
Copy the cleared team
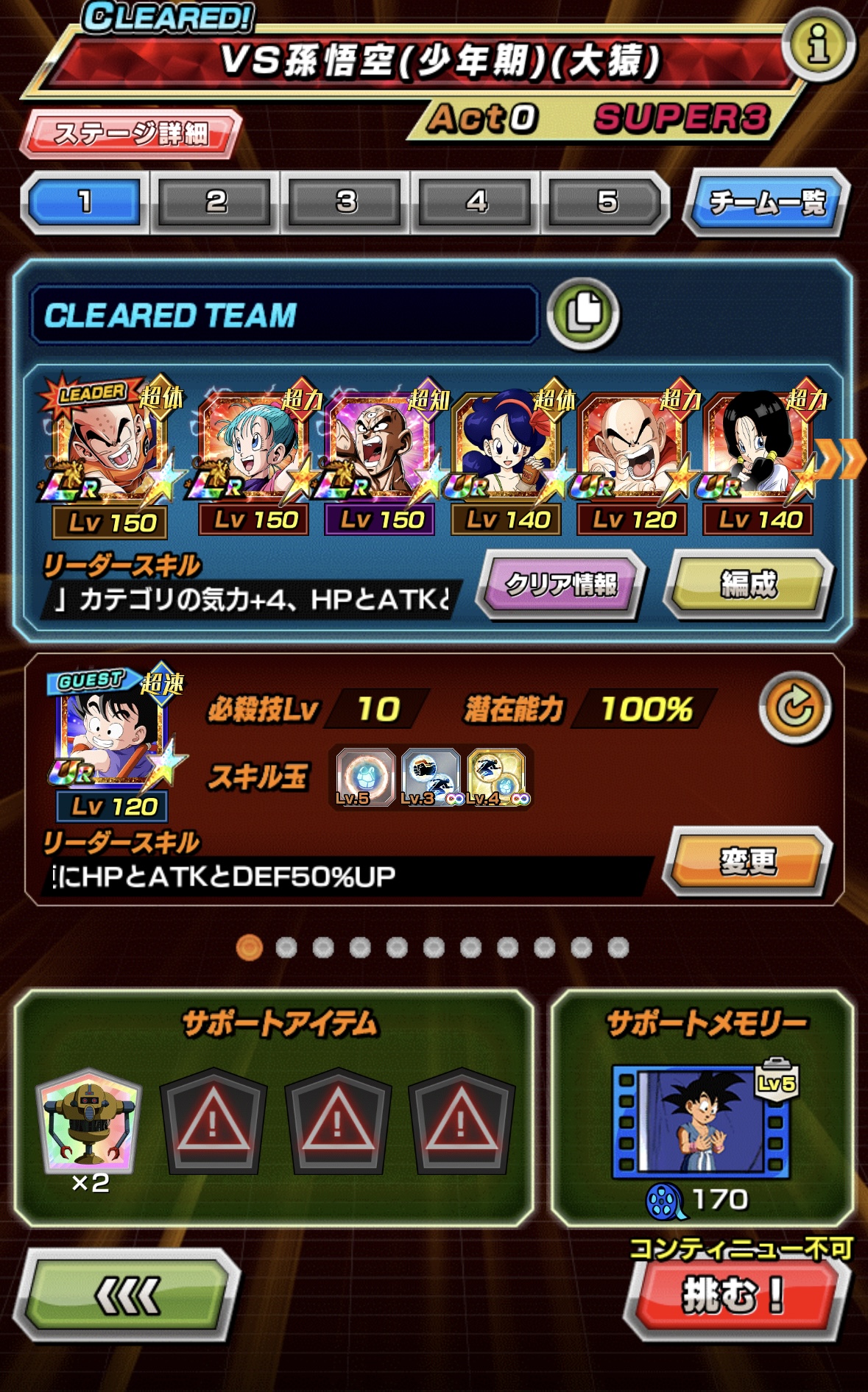pos(584,314)
